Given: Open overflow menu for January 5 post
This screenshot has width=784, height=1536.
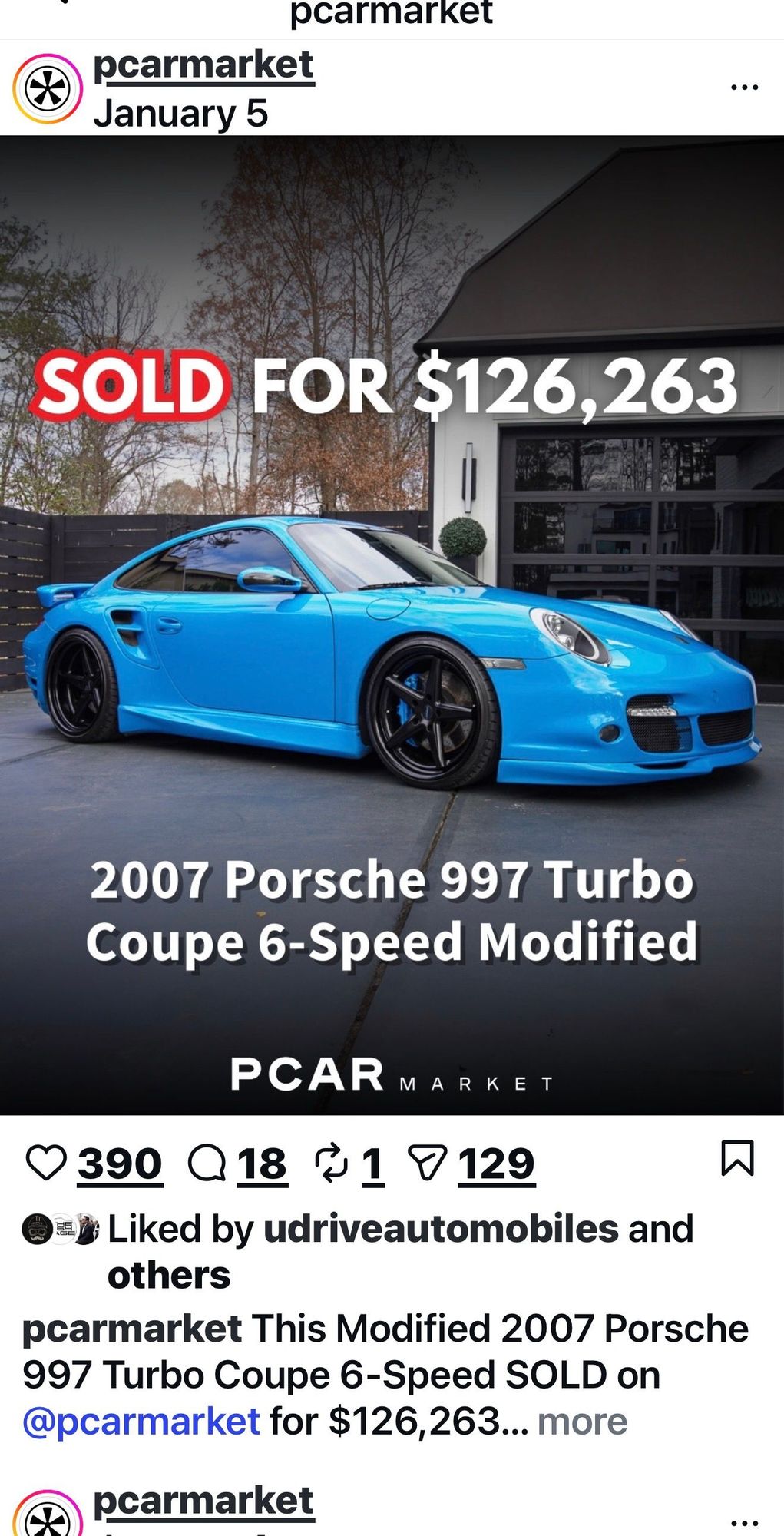Looking at the screenshot, I should click(x=744, y=88).
